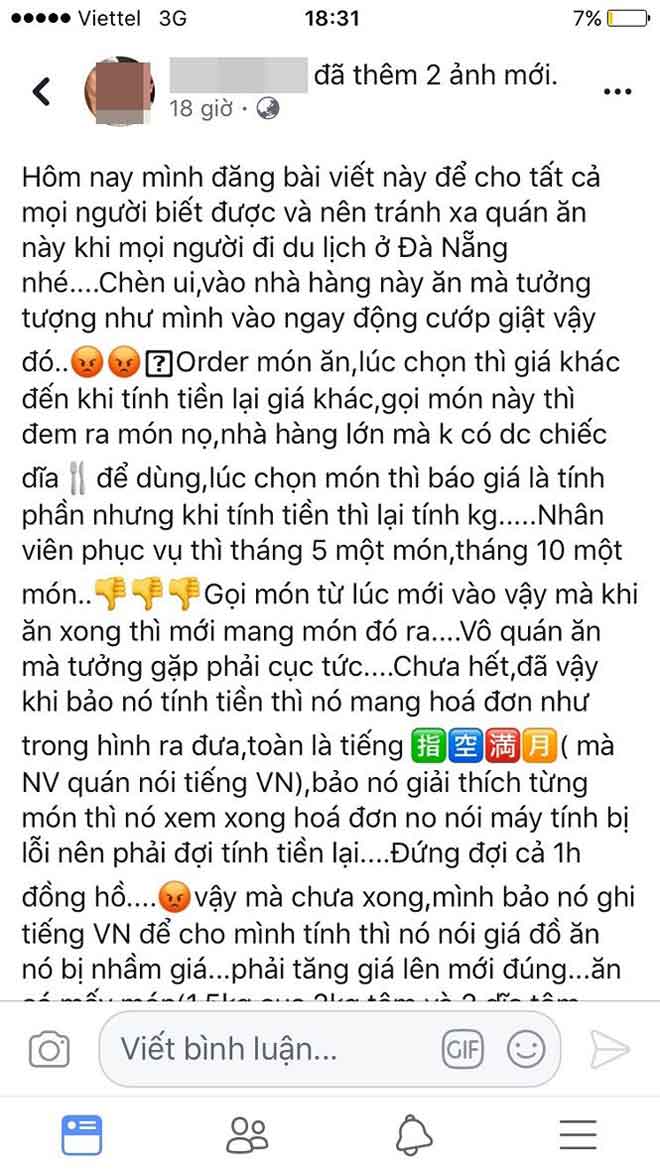Image resolution: width=660 pixels, height=1174 pixels.
Task: Tap the camera icon to attach a photo
Action: pos(49,1050)
